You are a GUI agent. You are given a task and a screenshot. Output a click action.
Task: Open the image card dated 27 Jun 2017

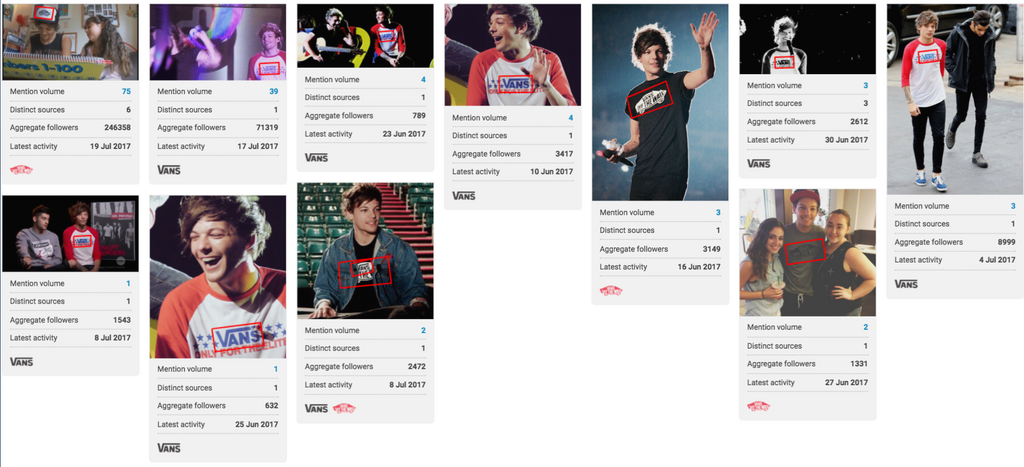coord(807,252)
